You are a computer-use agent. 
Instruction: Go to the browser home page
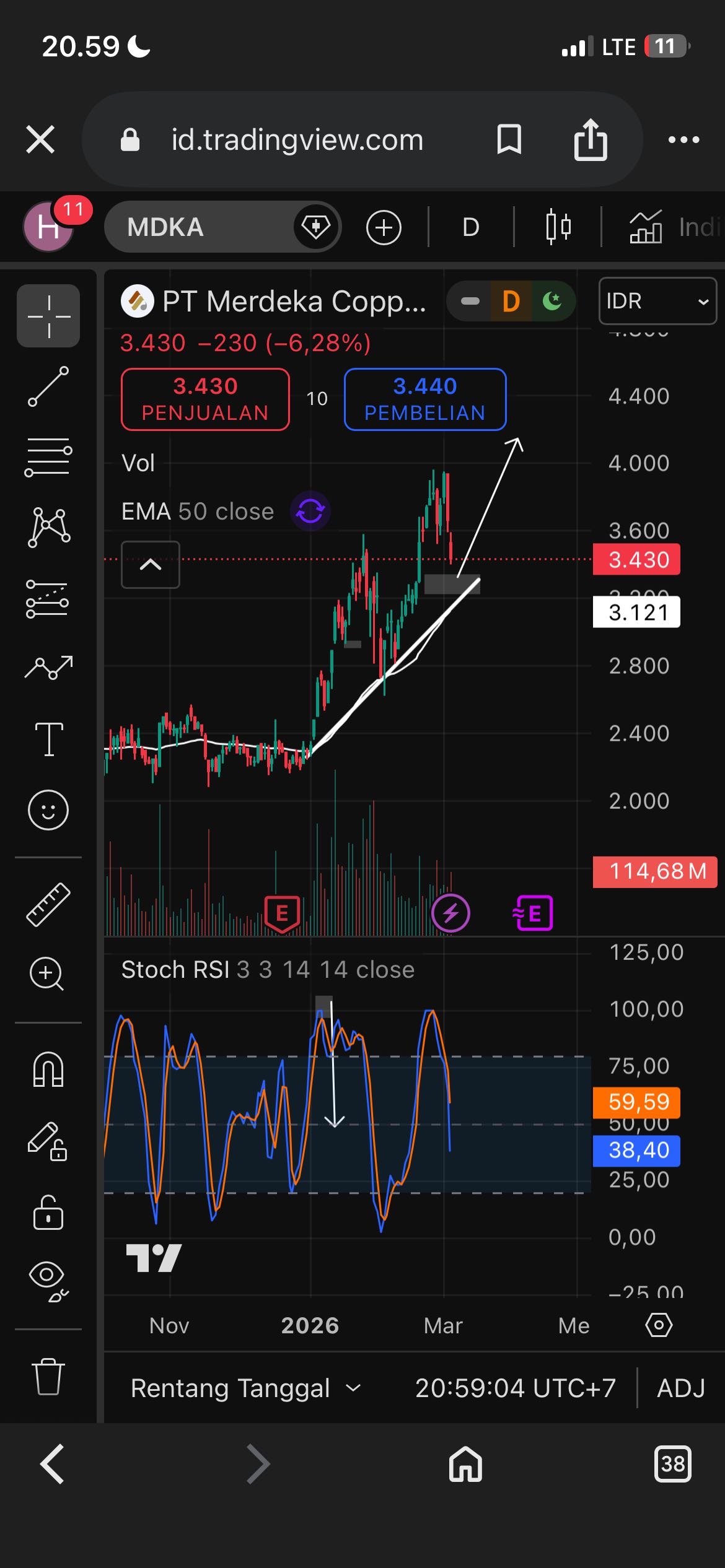coord(465,1464)
